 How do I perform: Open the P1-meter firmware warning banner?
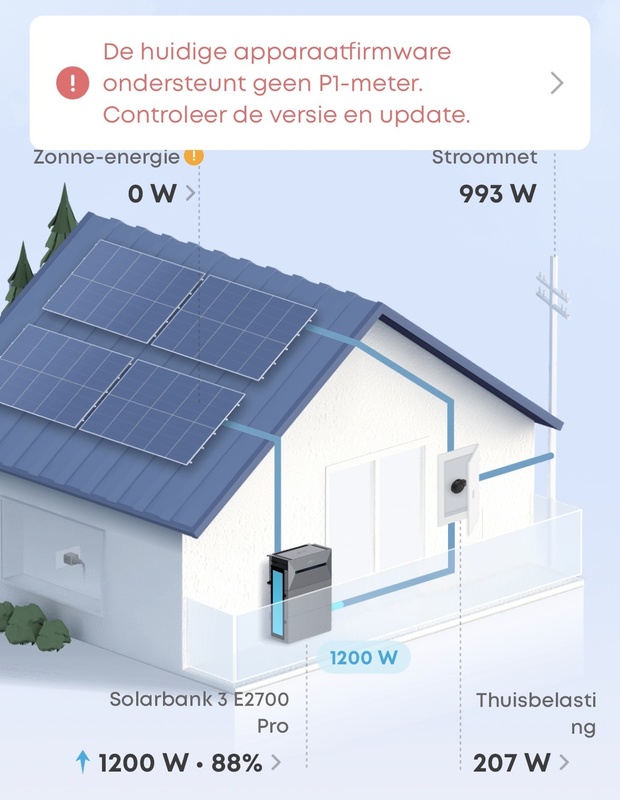310,83
